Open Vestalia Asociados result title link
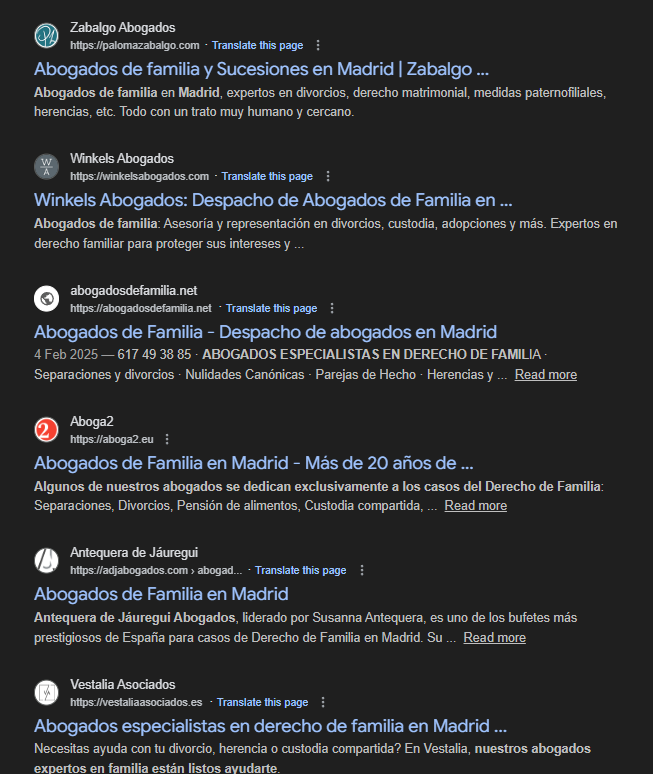Image resolution: width=653 pixels, height=774 pixels. point(270,725)
